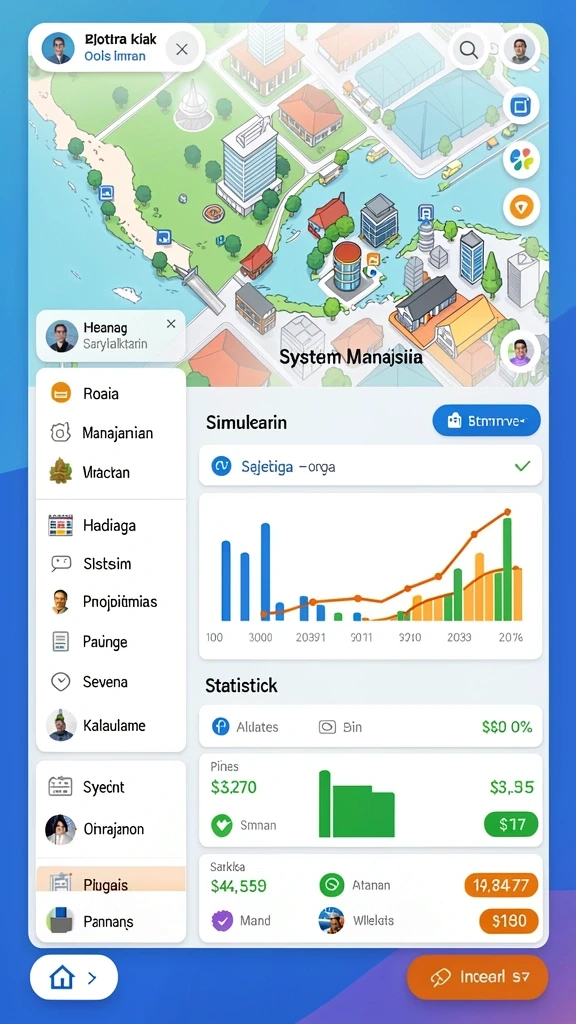Tap the orange Incearl button
Screen dimensions: 576x1024
(477, 977)
